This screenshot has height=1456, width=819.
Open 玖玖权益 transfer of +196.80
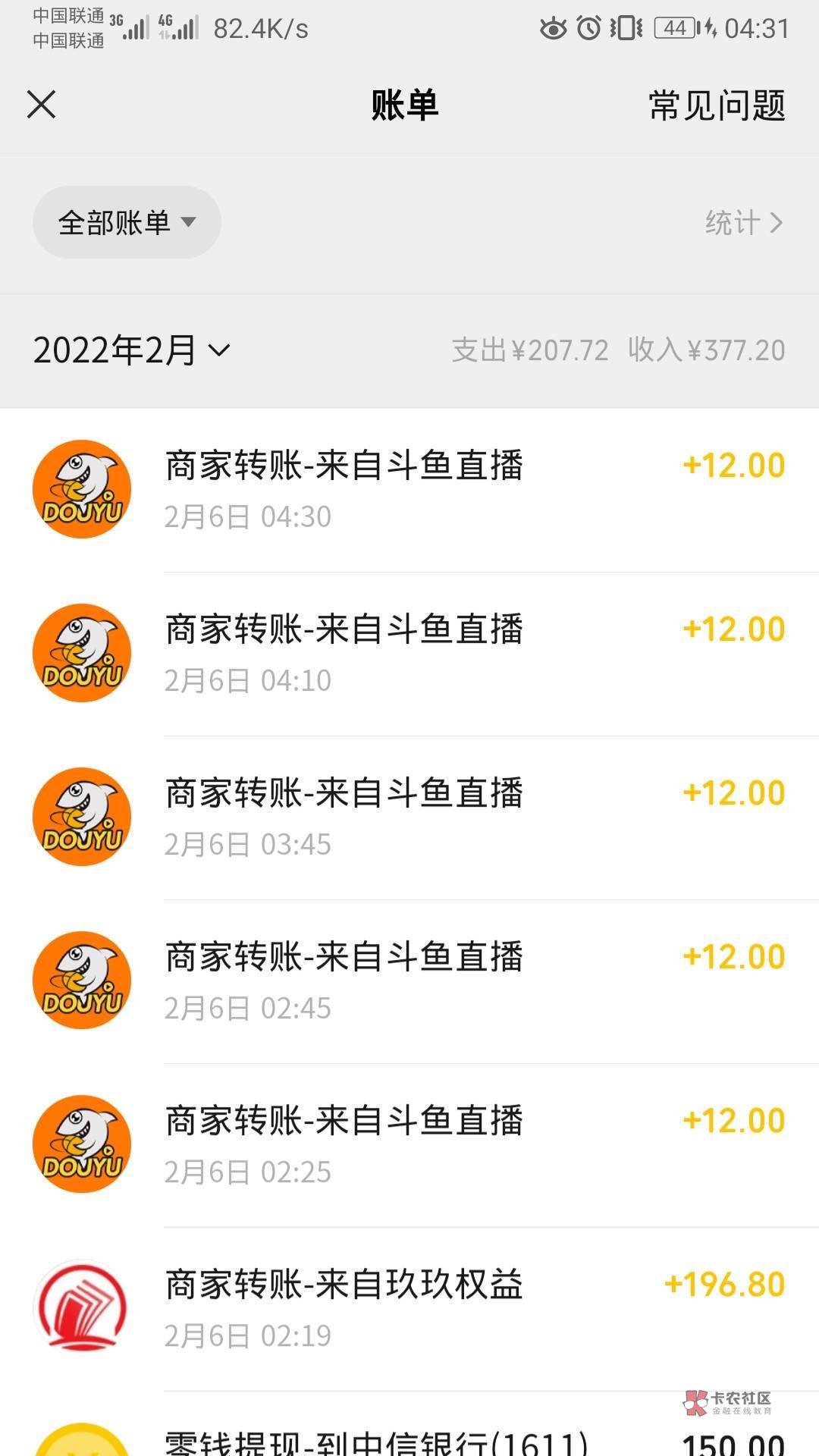click(x=409, y=1309)
